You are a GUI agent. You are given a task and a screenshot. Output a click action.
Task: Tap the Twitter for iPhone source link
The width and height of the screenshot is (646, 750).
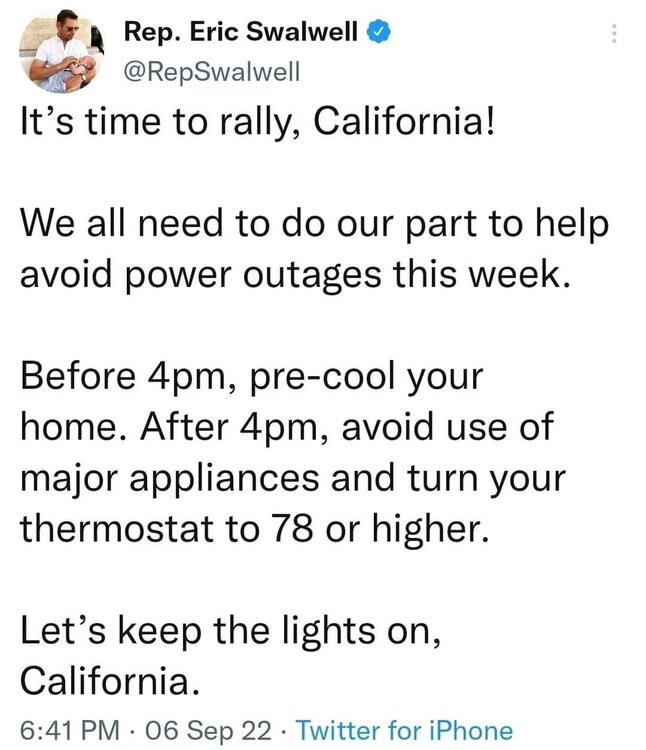tap(407, 730)
